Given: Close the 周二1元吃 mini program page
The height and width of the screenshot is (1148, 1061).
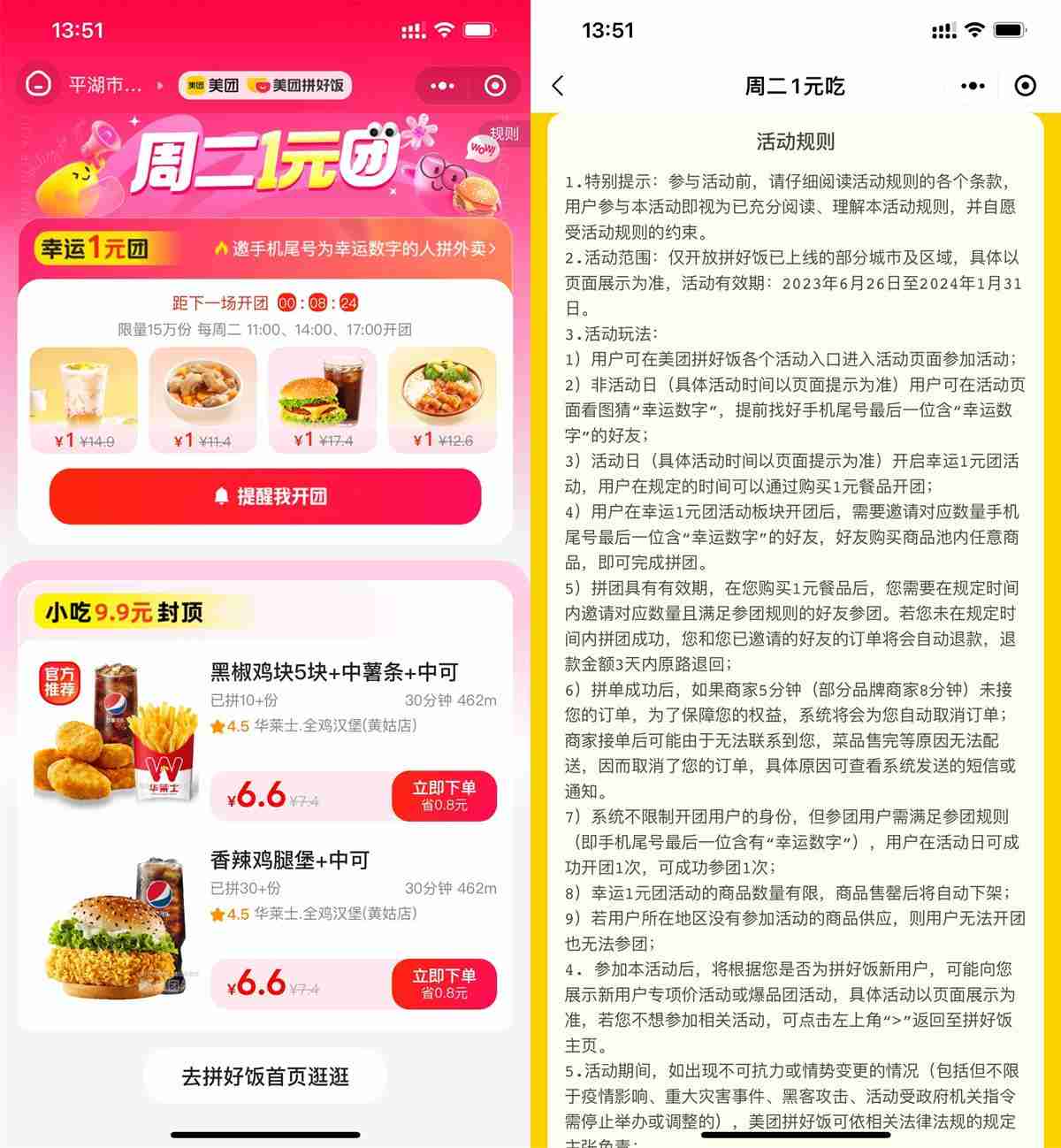Looking at the screenshot, I should pos(1025,86).
